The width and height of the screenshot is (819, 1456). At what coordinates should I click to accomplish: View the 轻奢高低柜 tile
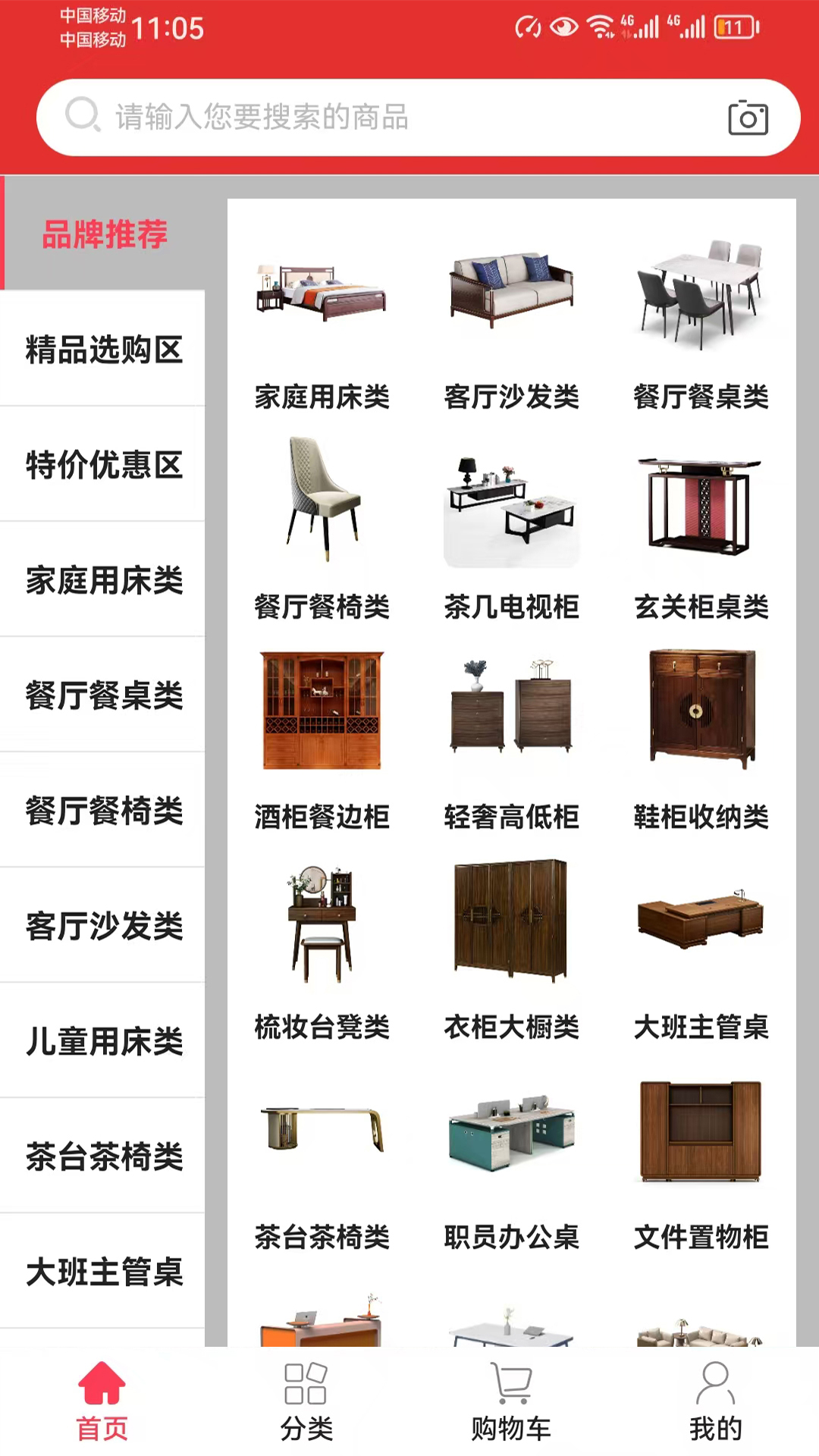(x=512, y=741)
